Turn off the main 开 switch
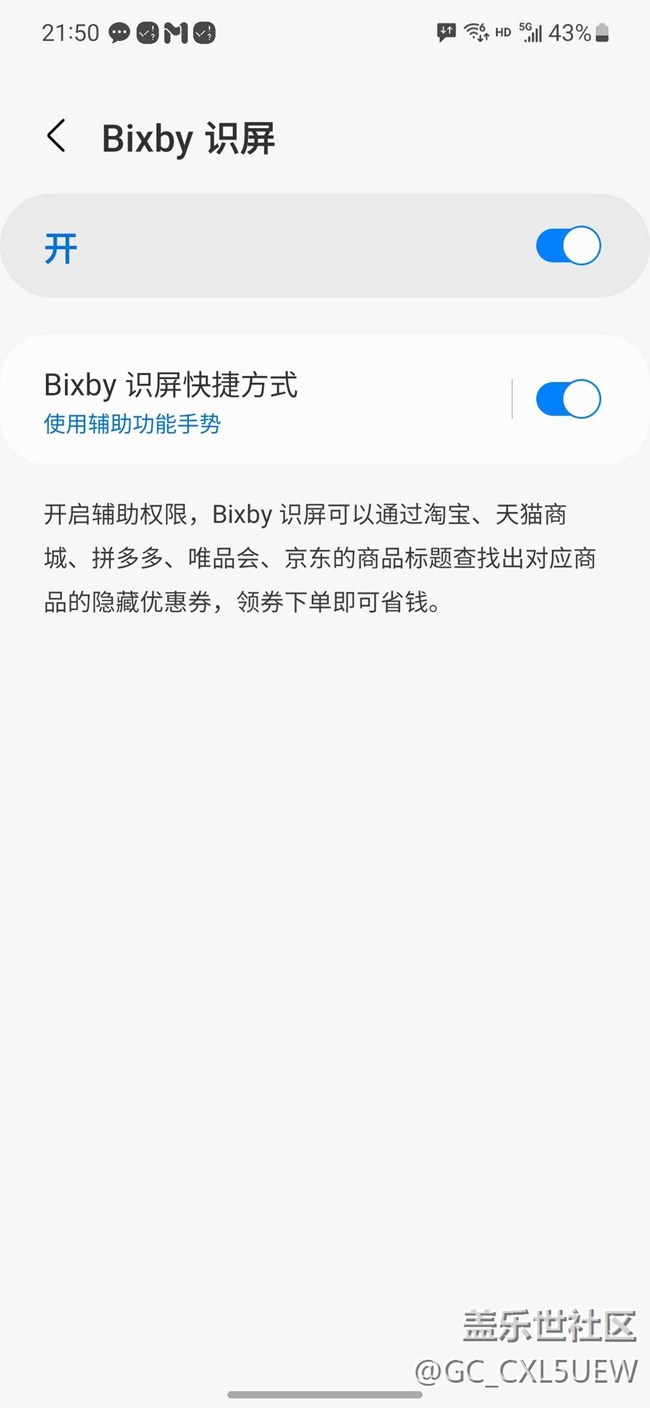This screenshot has height=1408, width=650. point(568,246)
